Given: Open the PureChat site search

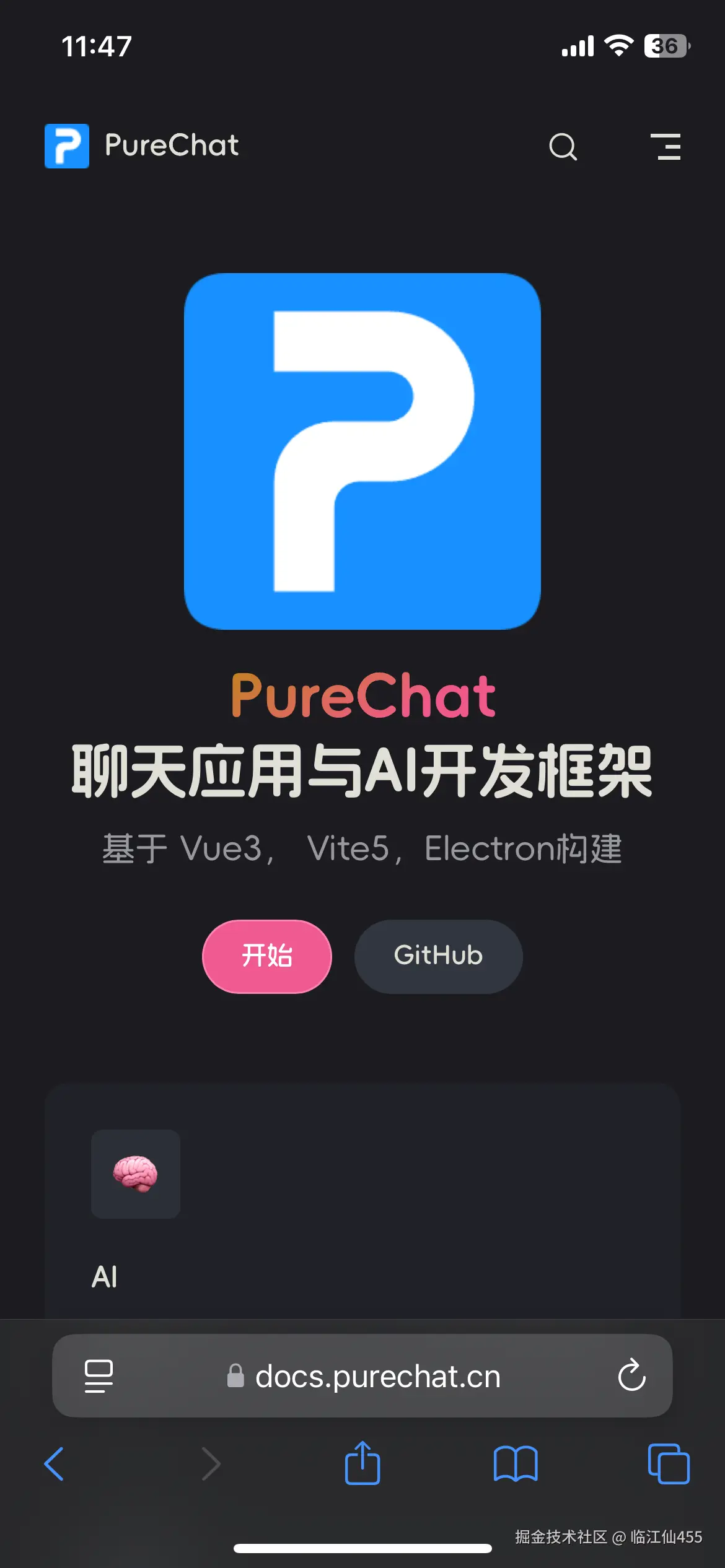Looking at the screenshot, I should click(x=563, y=147).
